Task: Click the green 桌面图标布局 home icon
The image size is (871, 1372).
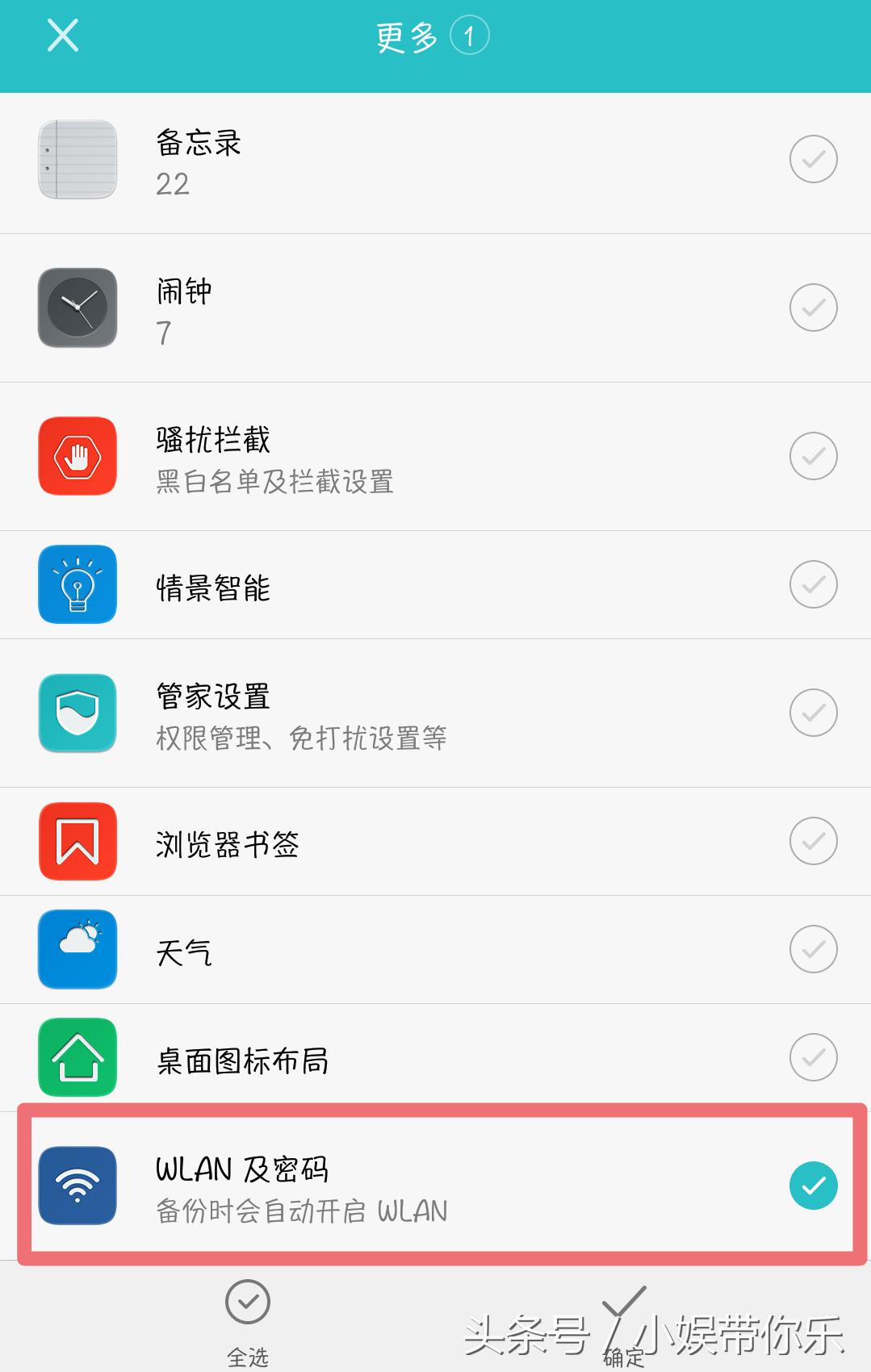Action: click(x=77, y=1057)
